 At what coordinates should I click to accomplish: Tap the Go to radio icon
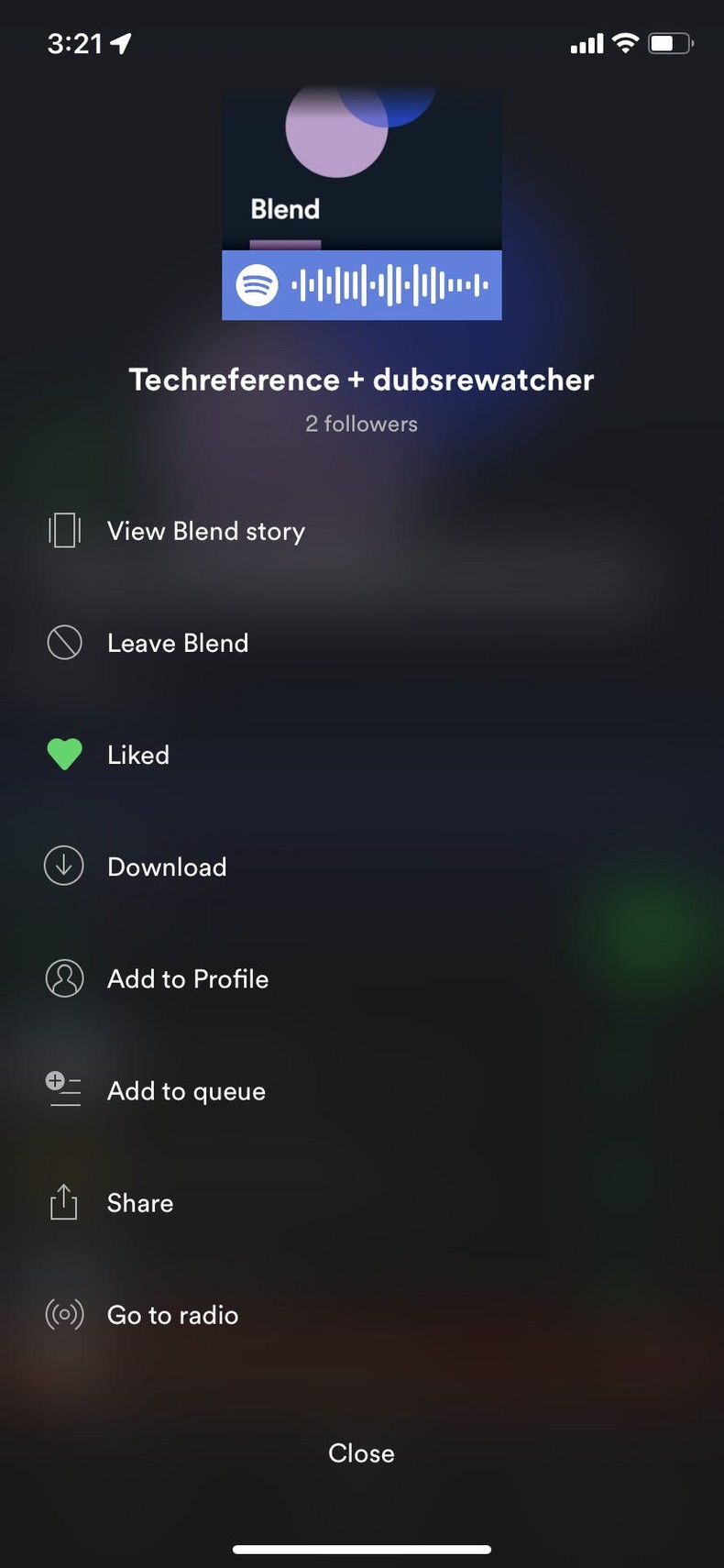point(63,1314)
